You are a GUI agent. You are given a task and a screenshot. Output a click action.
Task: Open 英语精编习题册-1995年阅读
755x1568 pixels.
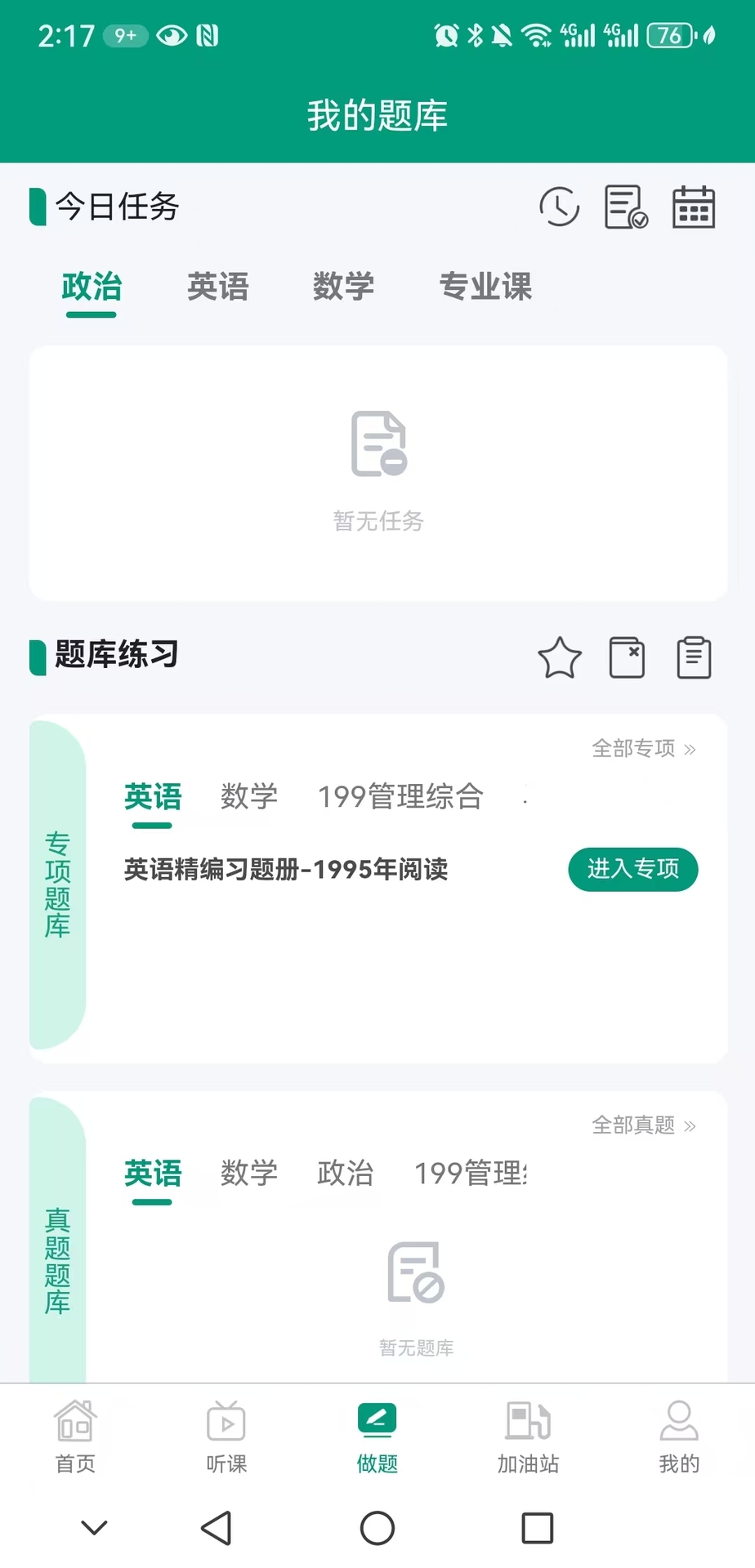285,871
